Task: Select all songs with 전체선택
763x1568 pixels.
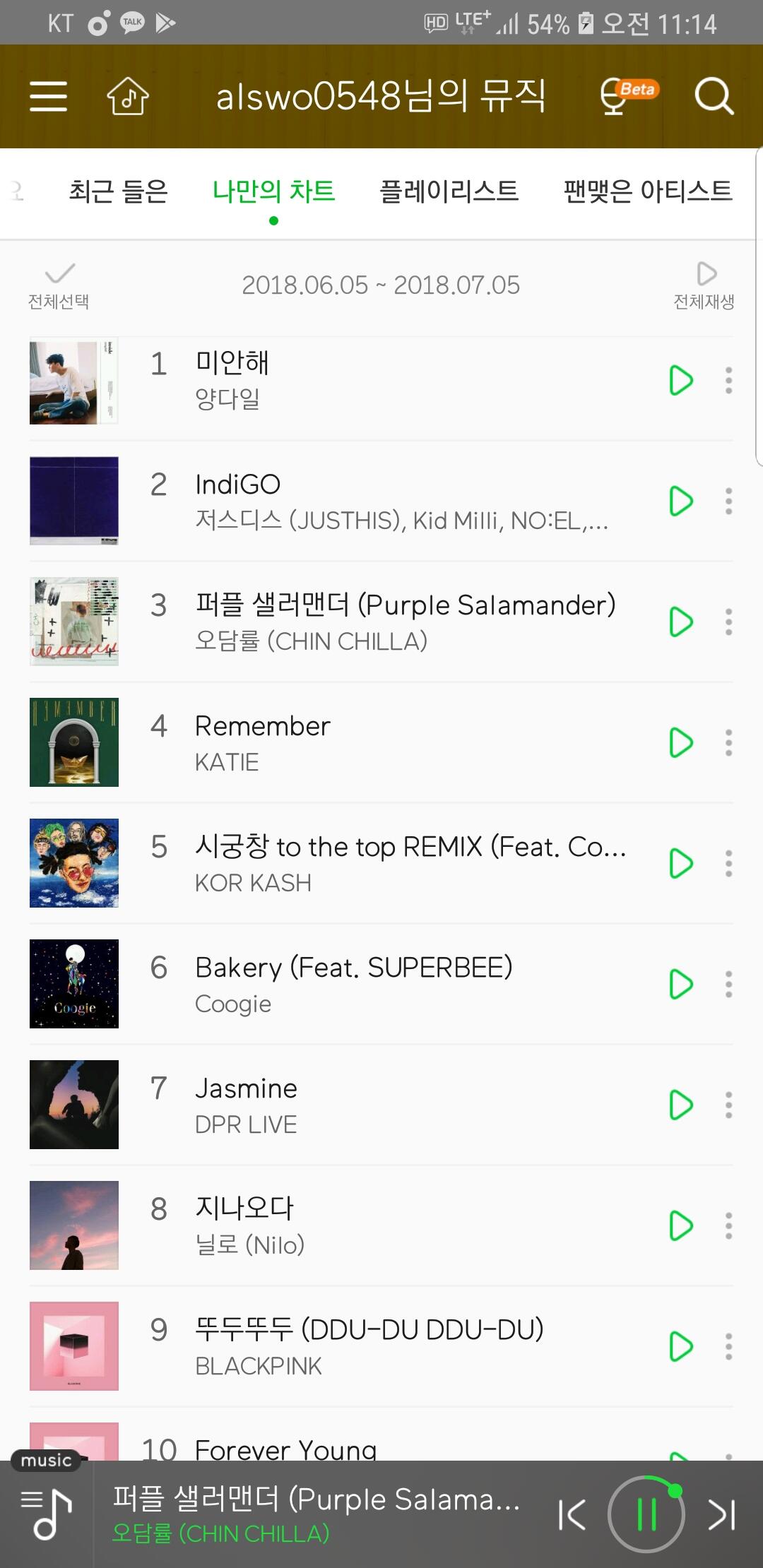Action: coord(59,285)
